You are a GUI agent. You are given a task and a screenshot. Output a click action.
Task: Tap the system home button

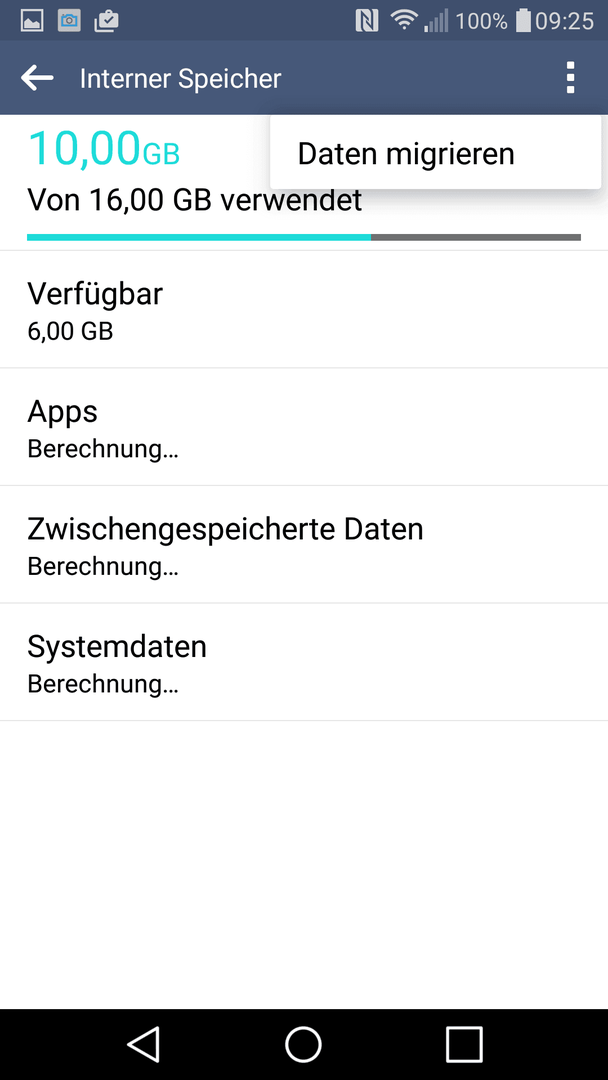(304, 1044)
